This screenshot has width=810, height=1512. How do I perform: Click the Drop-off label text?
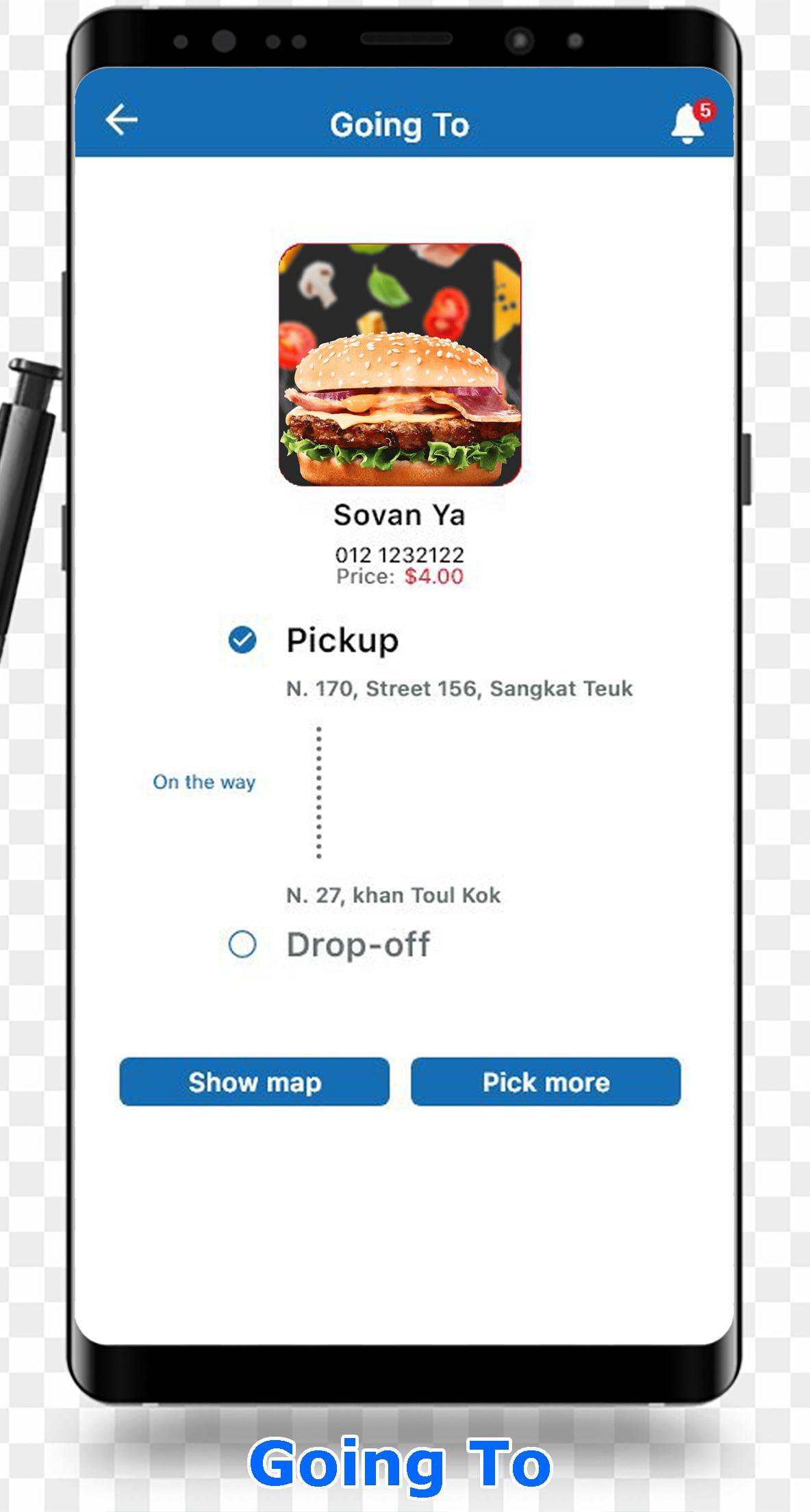tap(358, 945)
